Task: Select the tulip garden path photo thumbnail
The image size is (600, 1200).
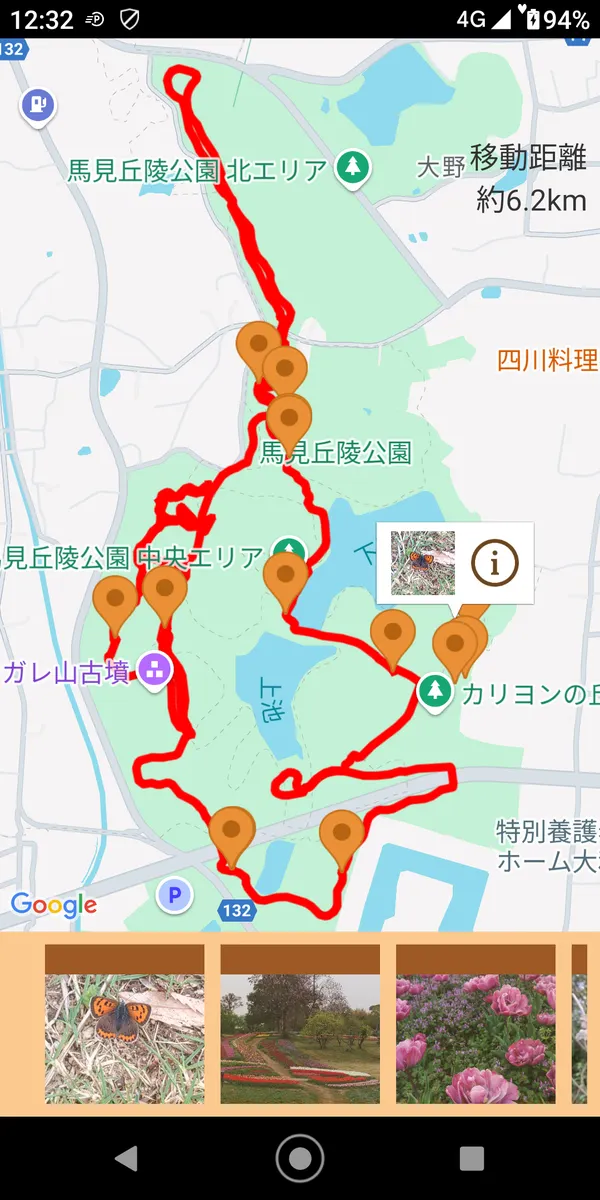Action: click(x=300, y=1025)
